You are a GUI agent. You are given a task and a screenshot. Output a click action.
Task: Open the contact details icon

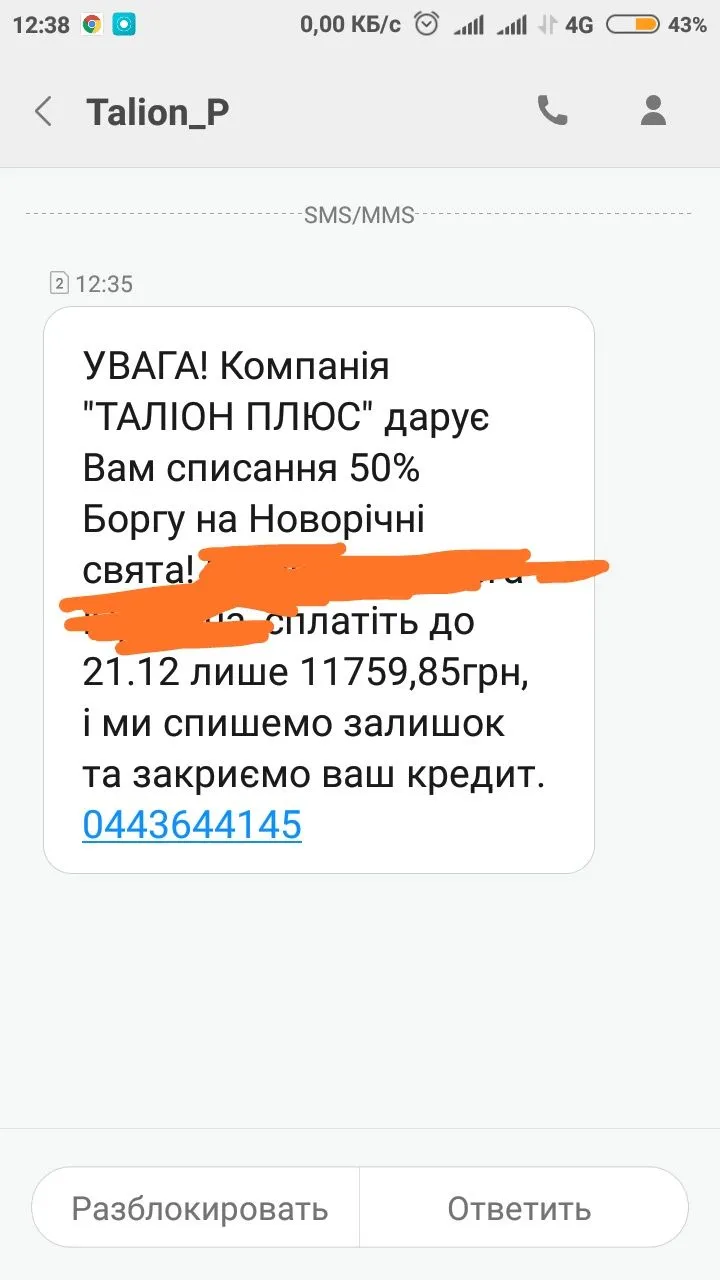pyautogui.click(x=653, y=111)
